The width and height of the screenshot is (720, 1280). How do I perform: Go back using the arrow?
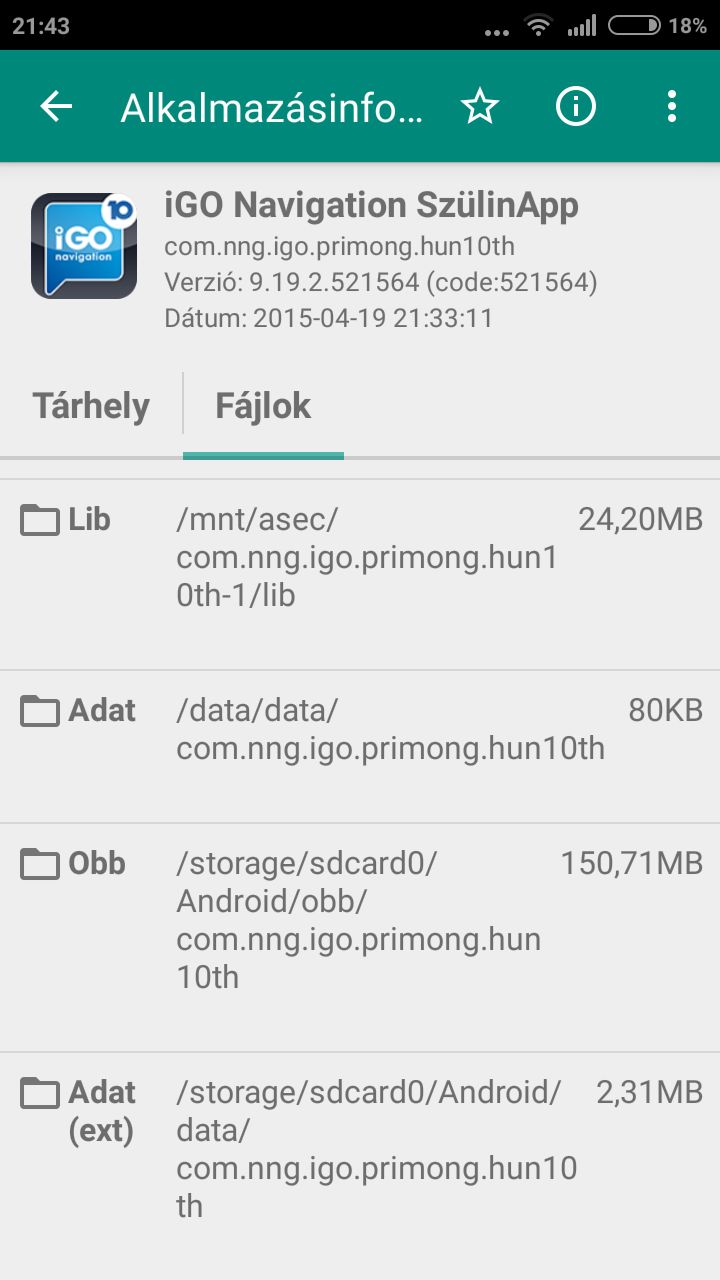(56, 106)
